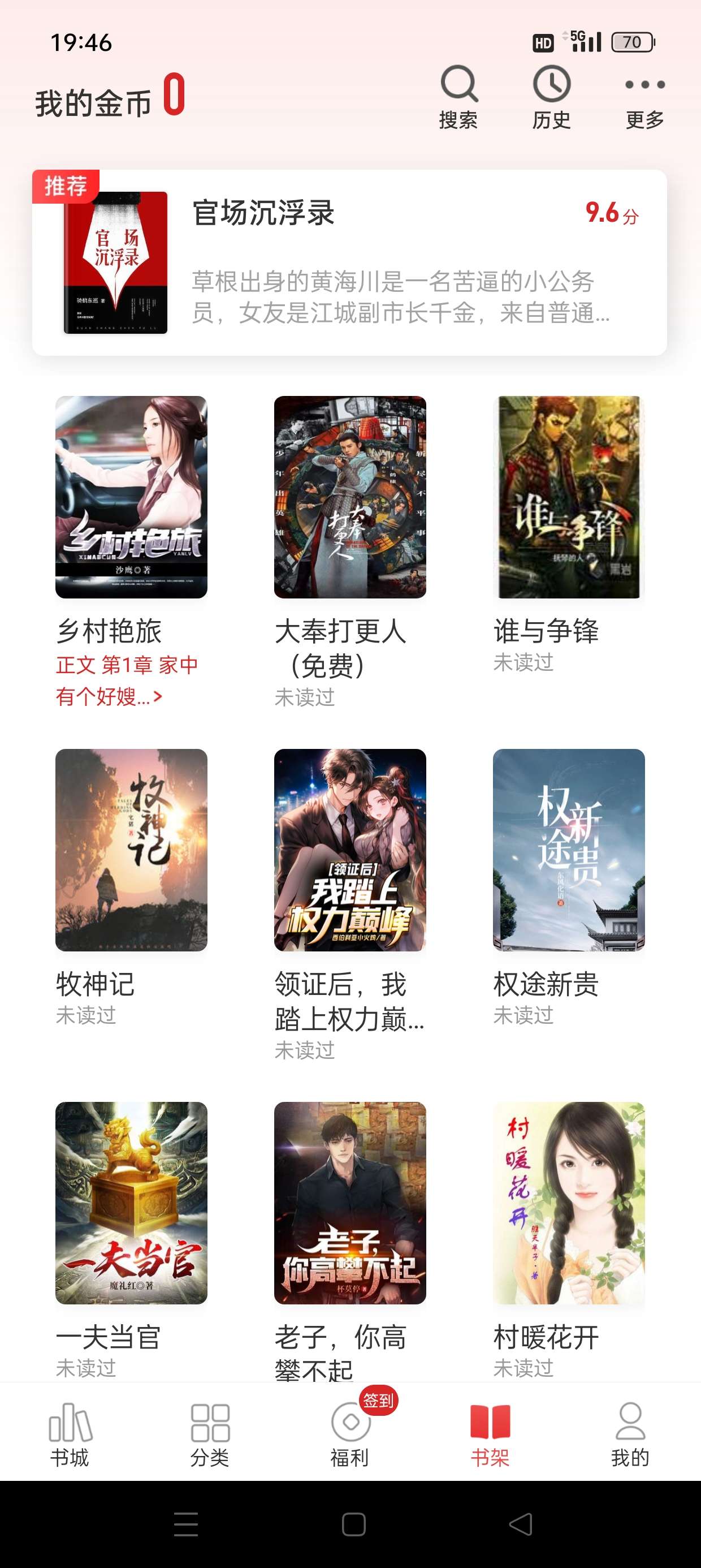Viewport: 701px width, 1568px height.
Task: Tap the system home button
Action: (353, 1524)
